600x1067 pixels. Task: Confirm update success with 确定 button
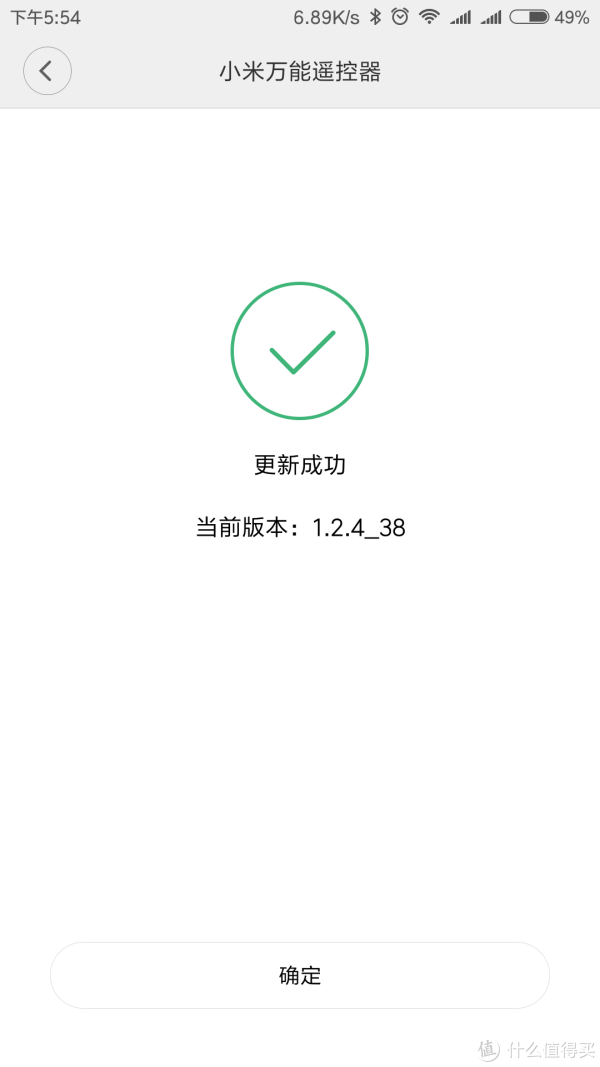click(300, 975)
